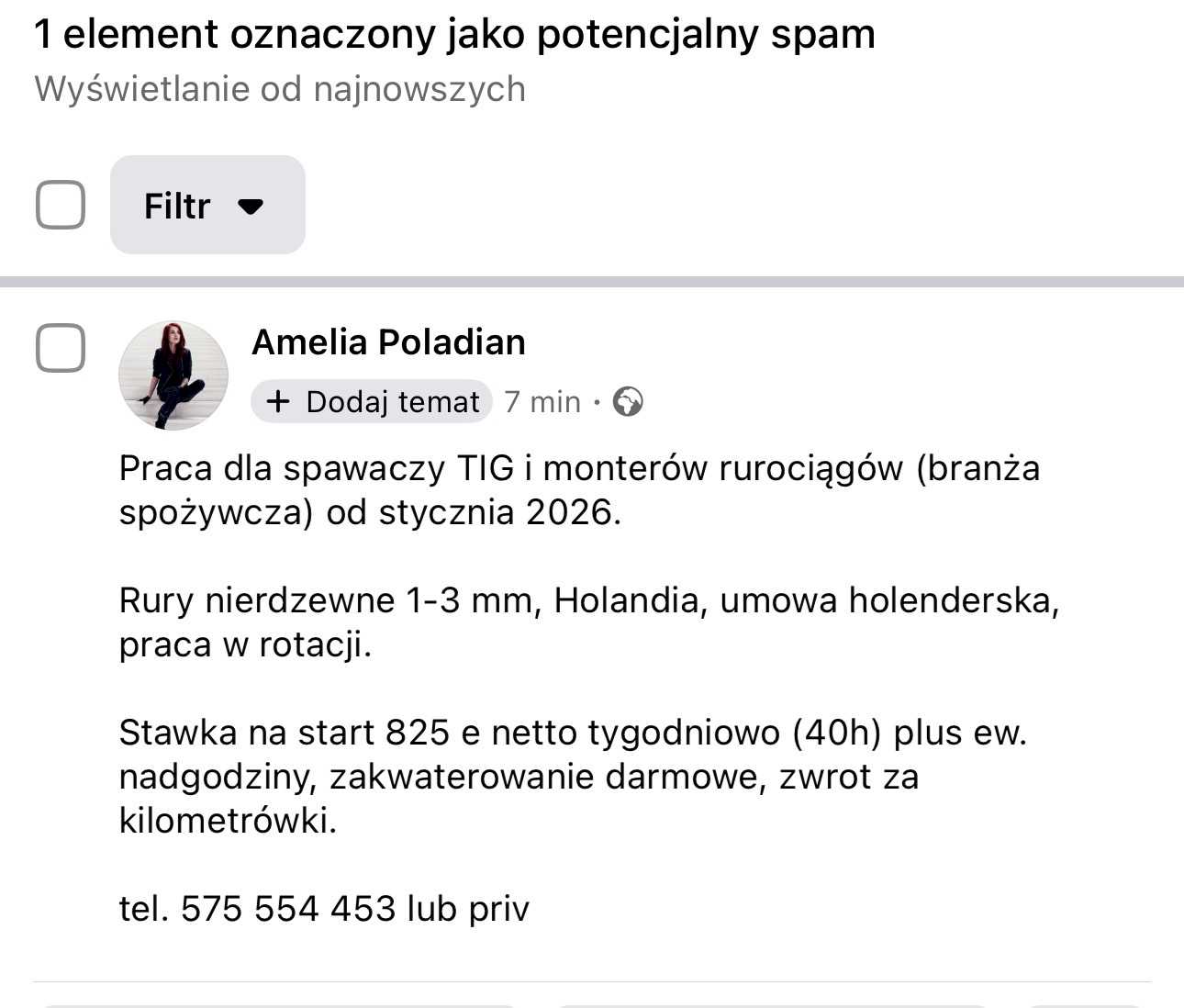The height and width of the screenshot is (1008, 1184).
Task: Tick the select-all checkbox beside Filtr
Action: 61,205
